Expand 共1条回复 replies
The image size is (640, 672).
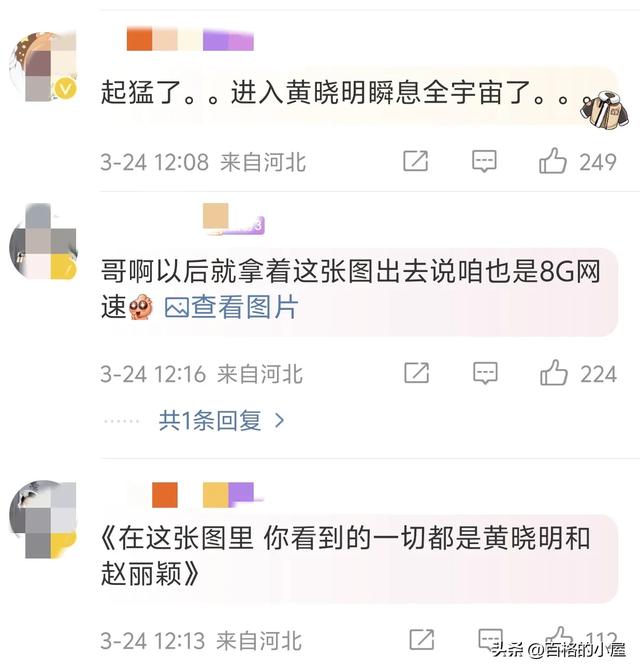tap(221, 421)
